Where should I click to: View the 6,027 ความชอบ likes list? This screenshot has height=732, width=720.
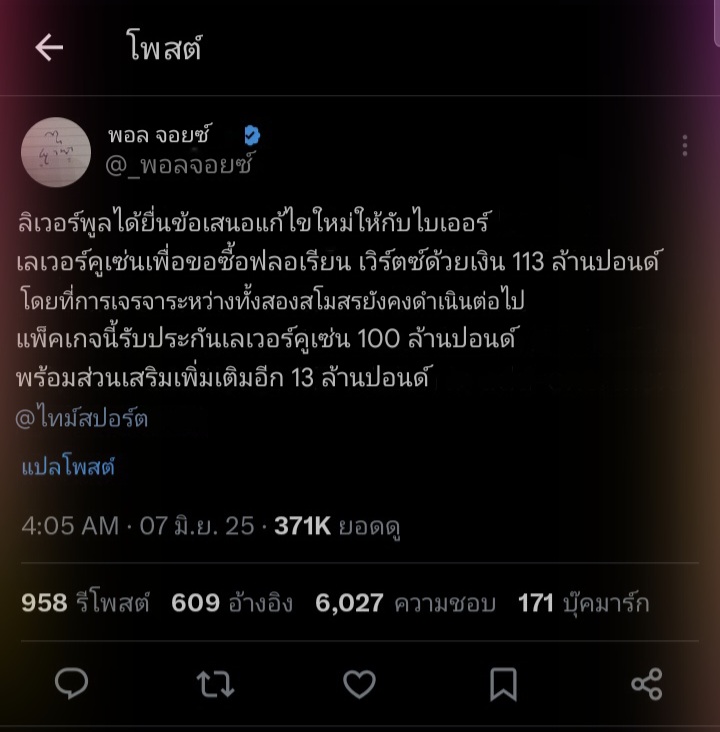(405, 603)
